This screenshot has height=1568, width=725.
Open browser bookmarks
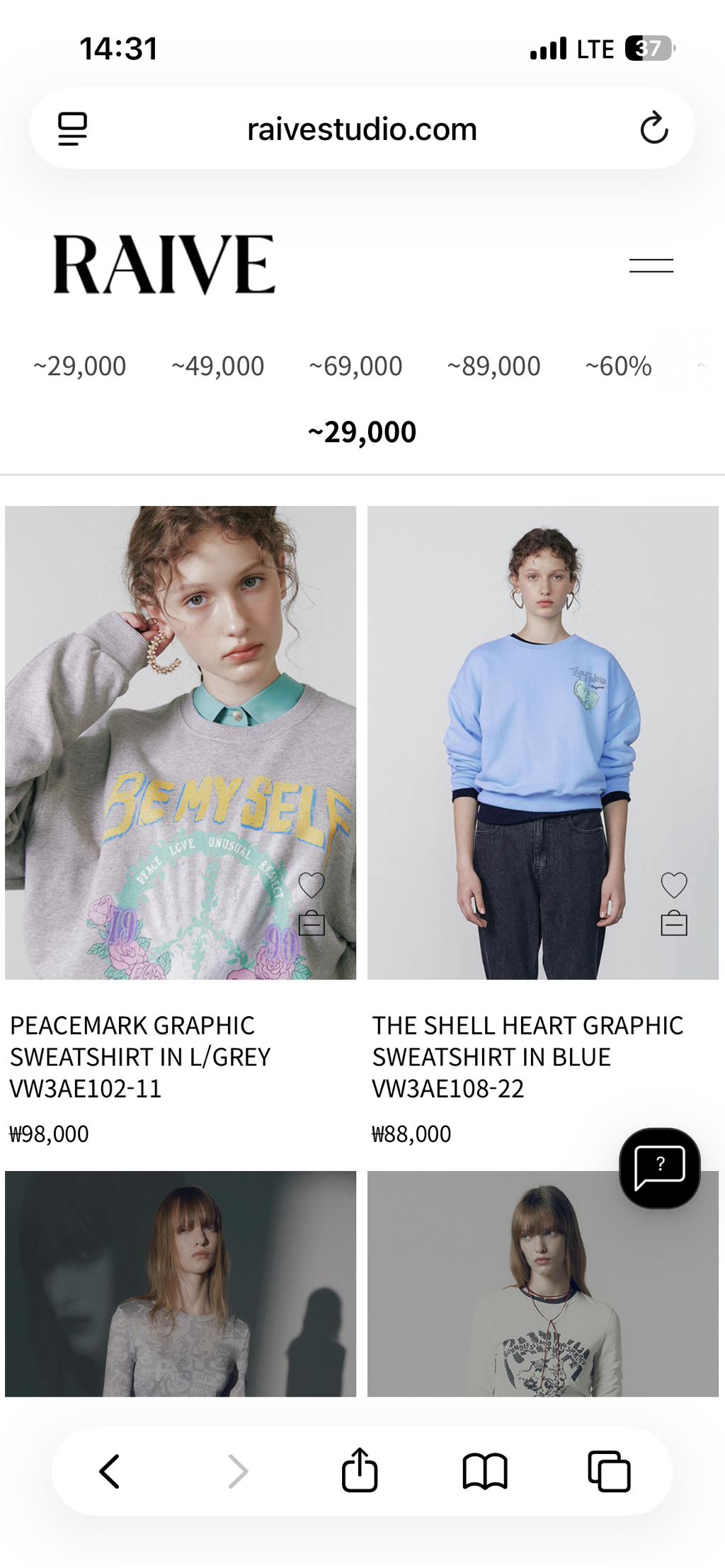pyautogui.click(x=485, y=1472)
